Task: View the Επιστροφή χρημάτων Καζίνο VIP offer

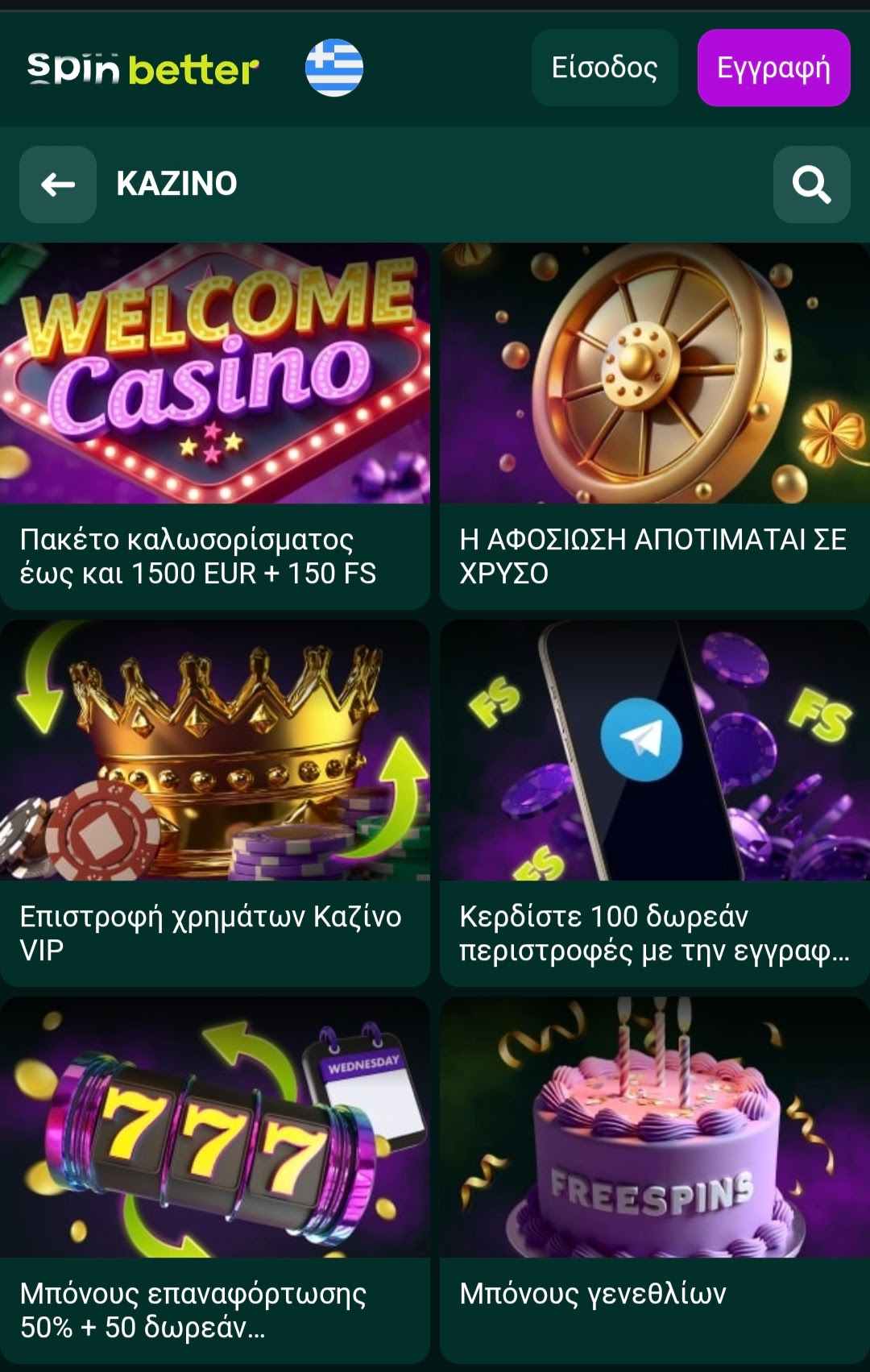Action: (215, 804)
